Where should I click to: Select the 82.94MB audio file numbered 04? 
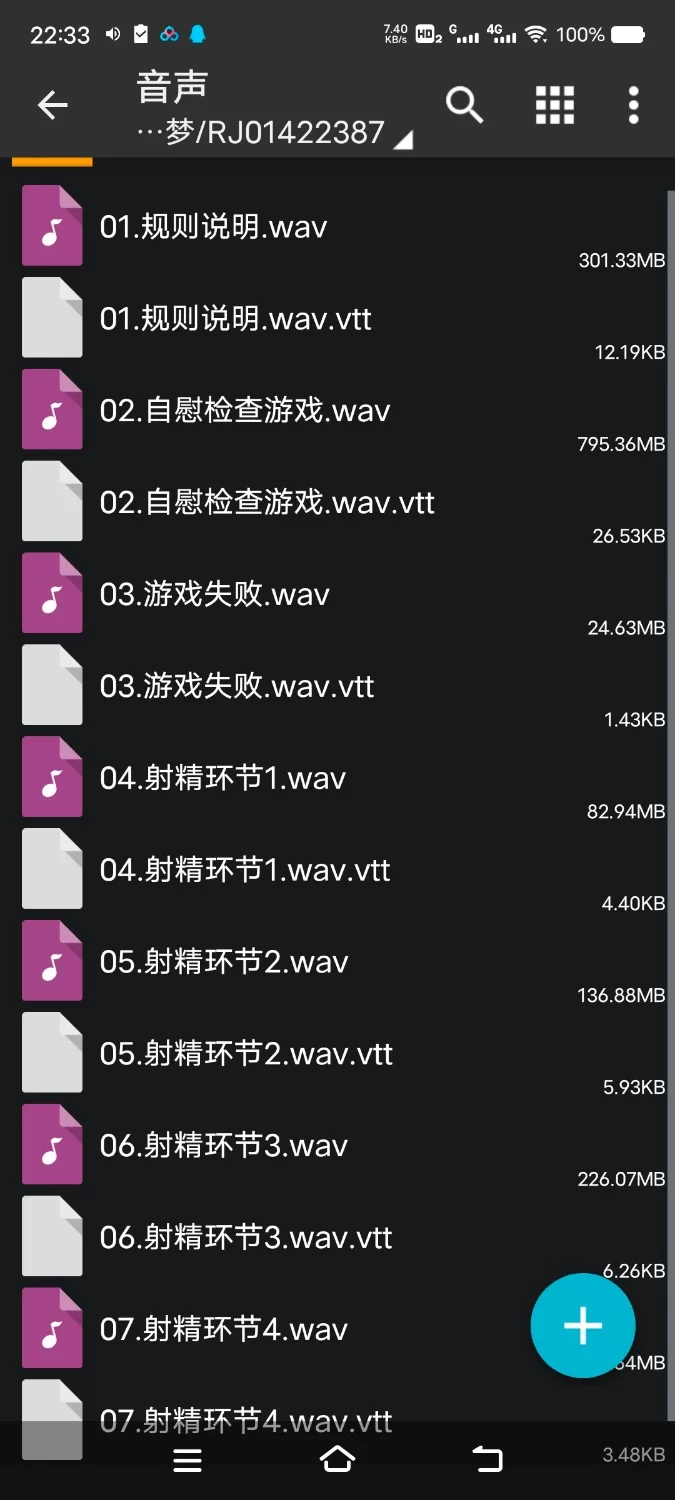pos(222,779)
